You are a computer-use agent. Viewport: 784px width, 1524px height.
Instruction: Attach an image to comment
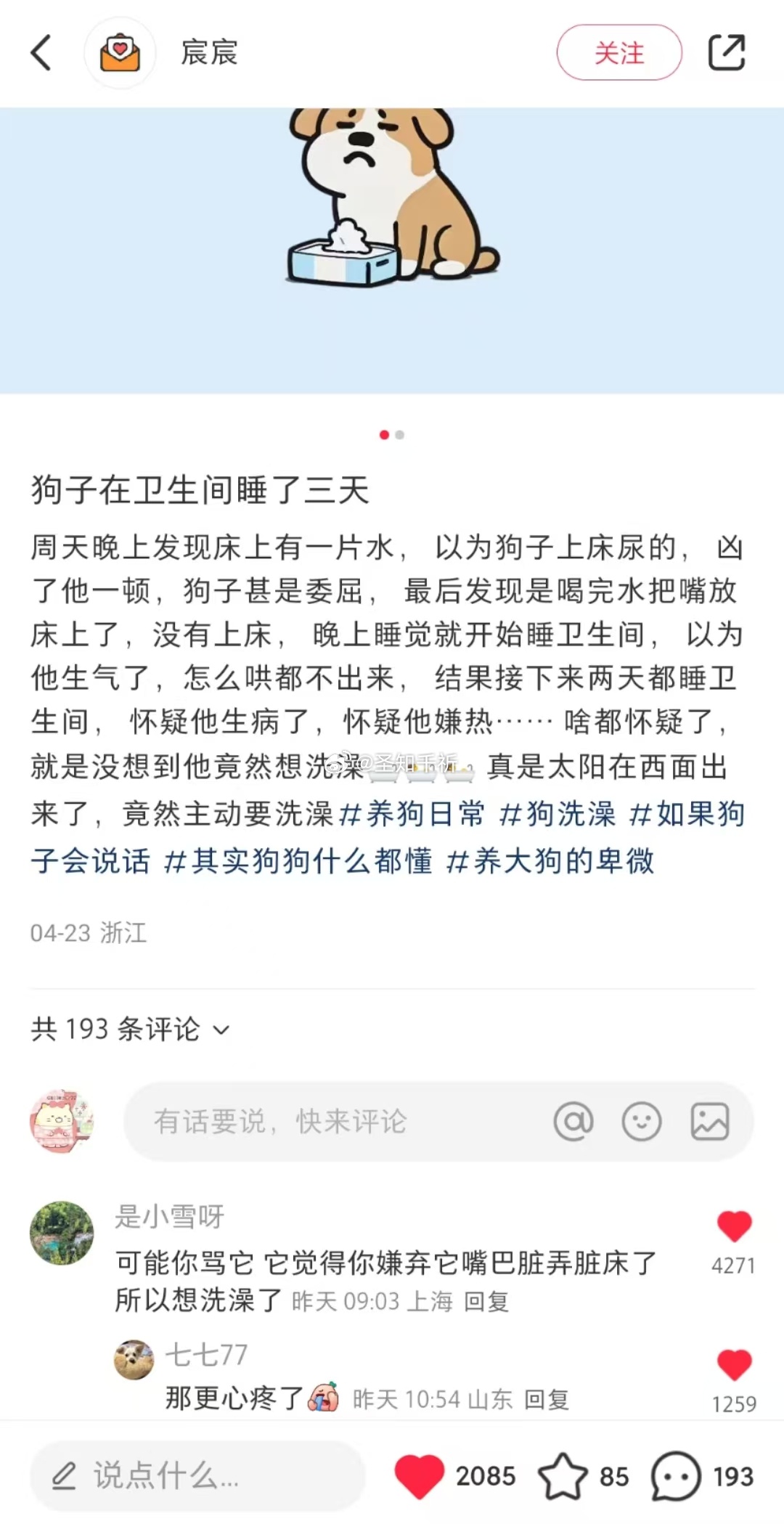(709, 1122)
